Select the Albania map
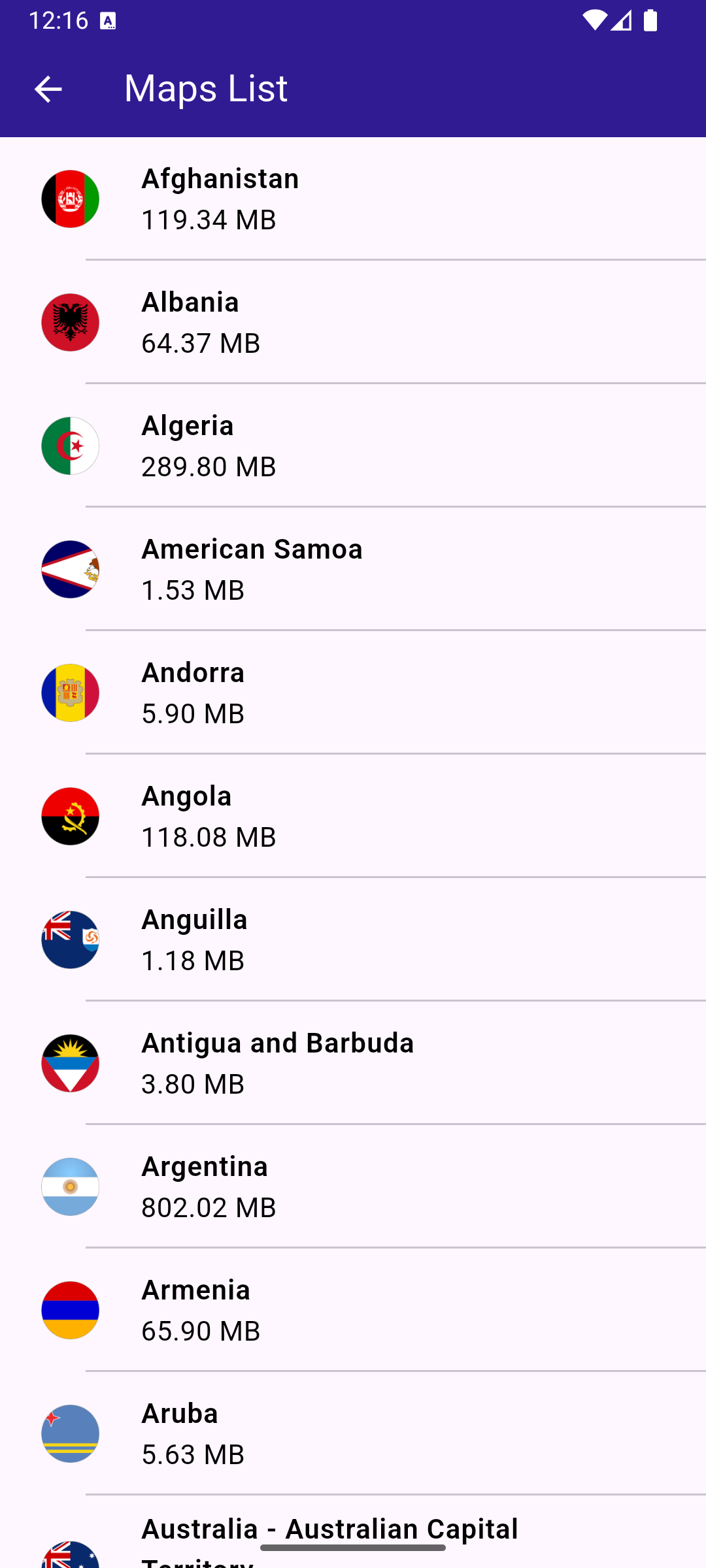The height and width of the screenshot is (1568, 706). (353, 322)
